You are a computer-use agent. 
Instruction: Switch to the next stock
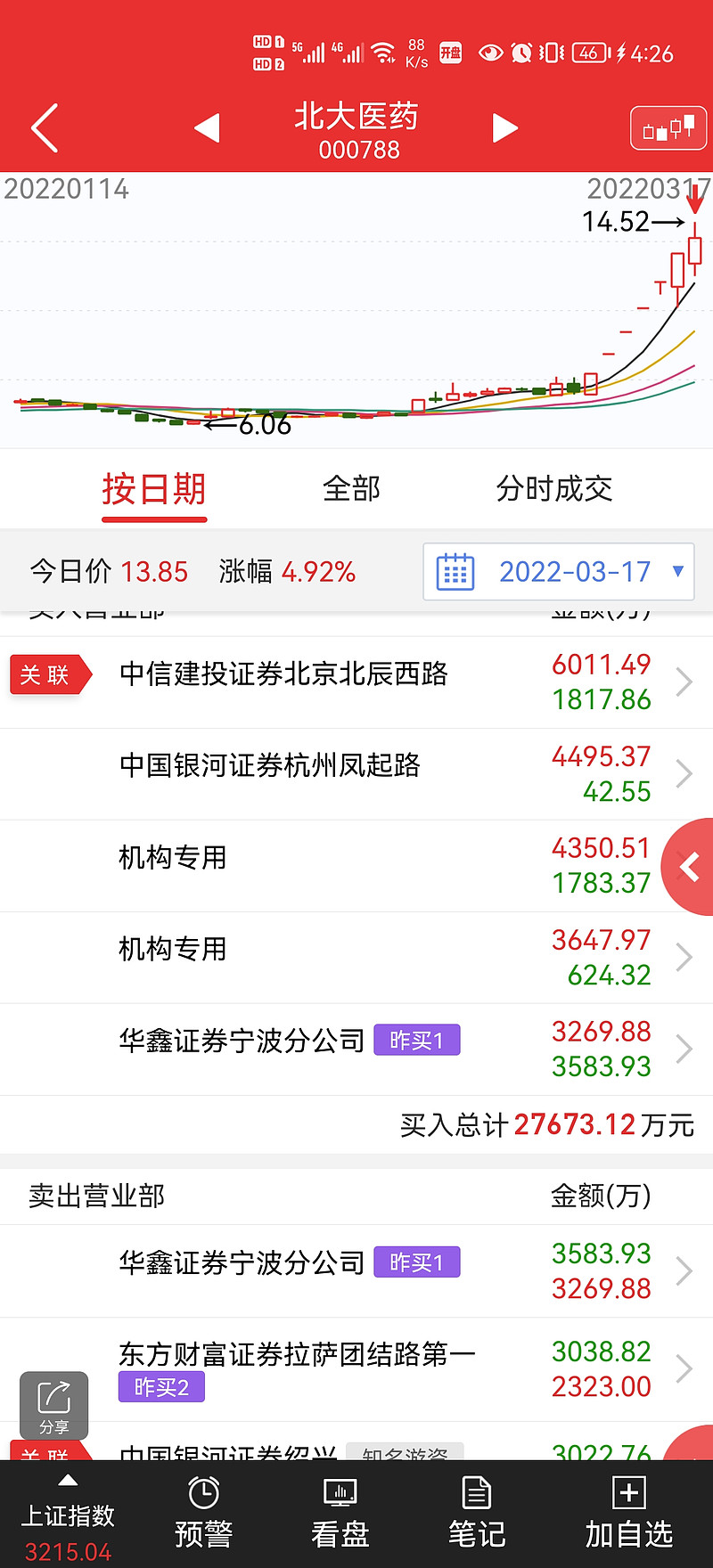tap(504, 128)
